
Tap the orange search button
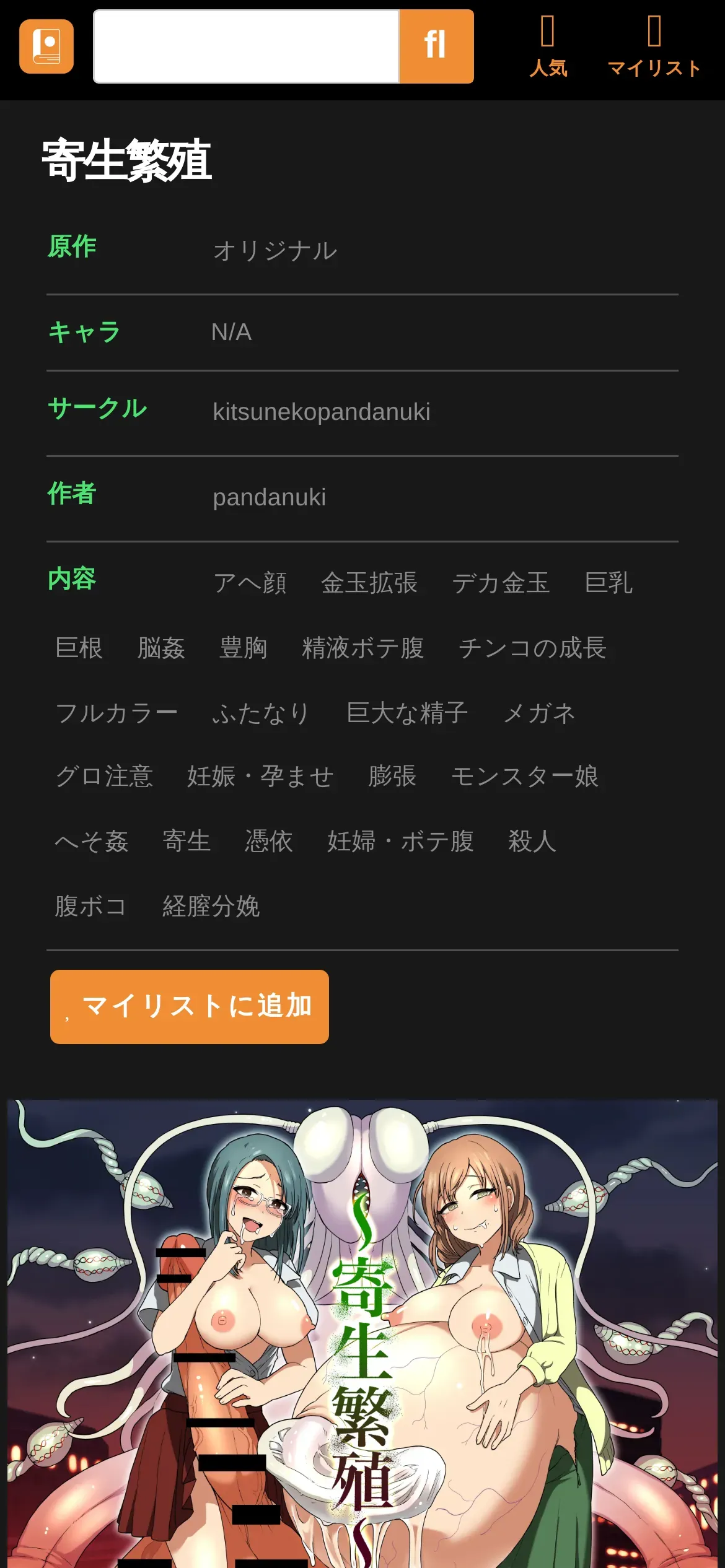point(436,46)
